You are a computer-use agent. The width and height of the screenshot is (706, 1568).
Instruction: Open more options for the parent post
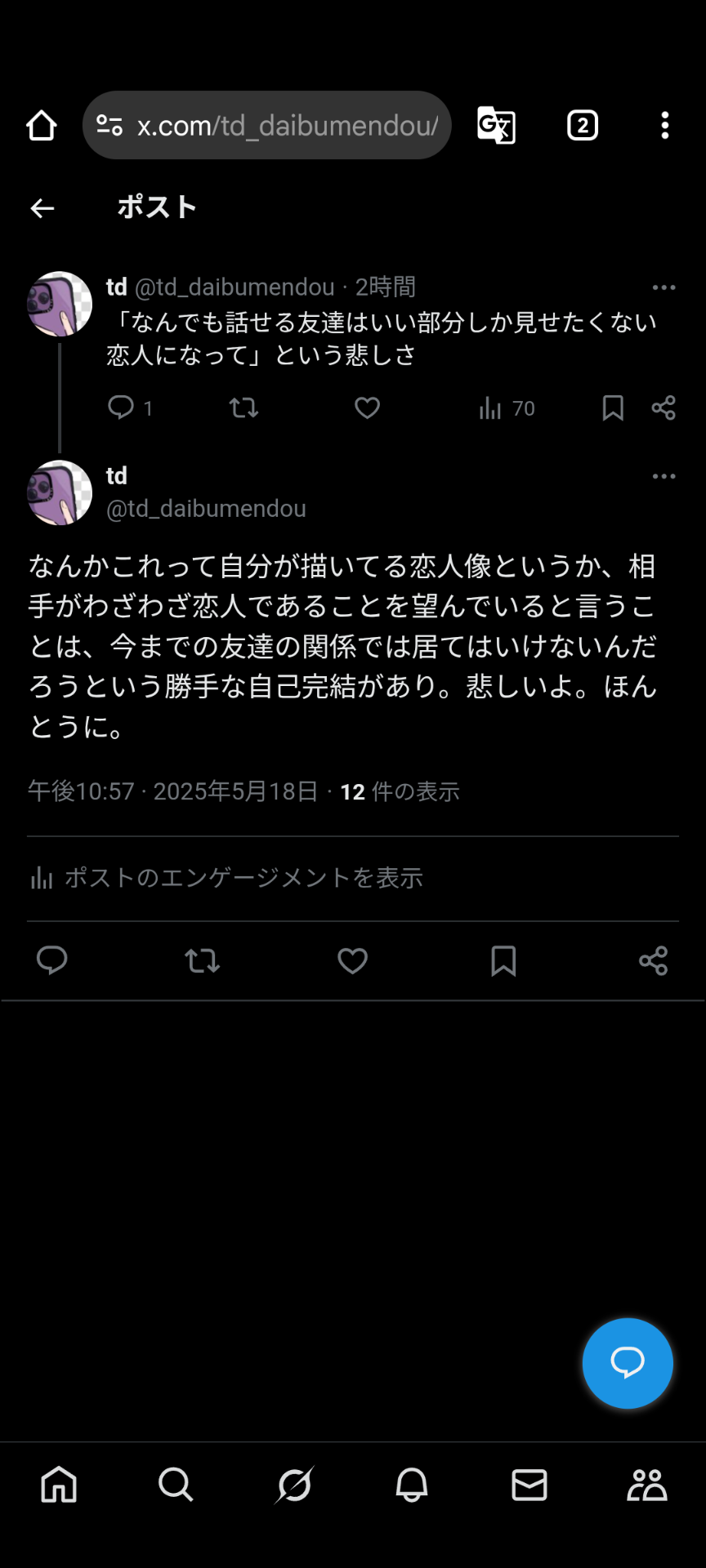click(664, 287)
